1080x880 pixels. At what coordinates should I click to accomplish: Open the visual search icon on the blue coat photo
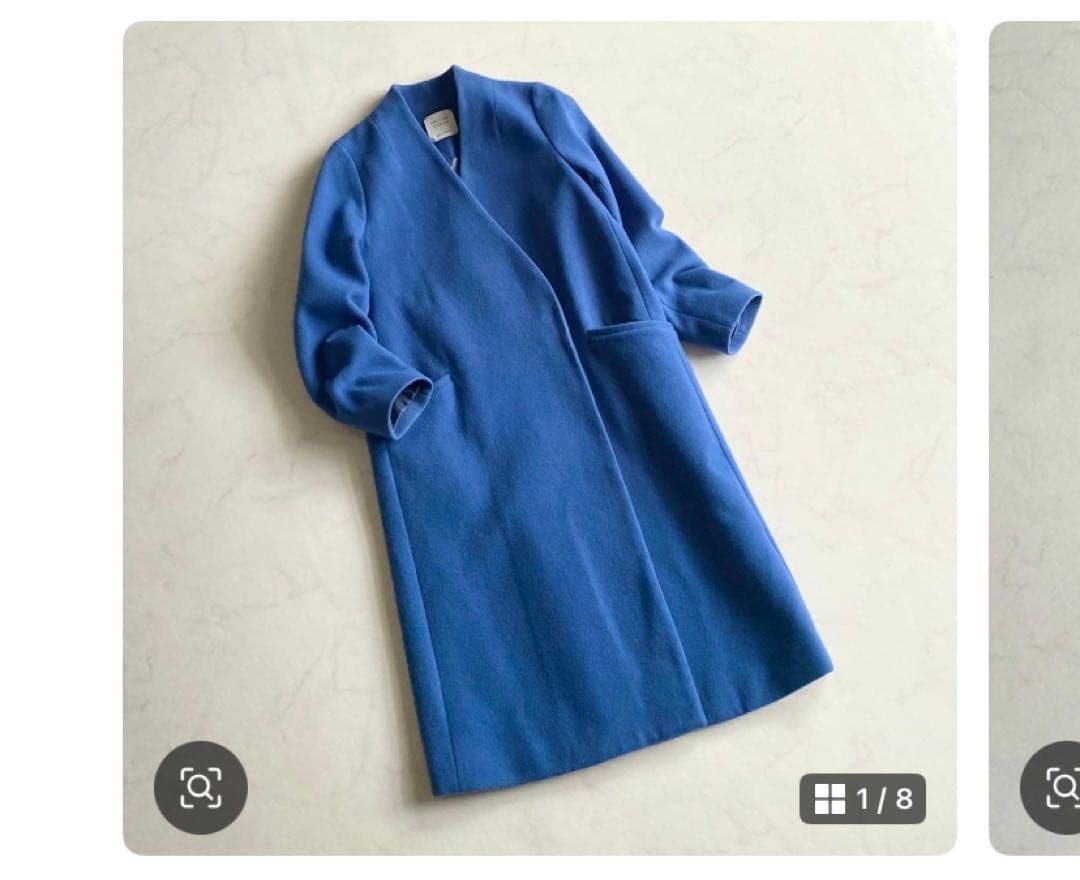click(x=200, y=788)
